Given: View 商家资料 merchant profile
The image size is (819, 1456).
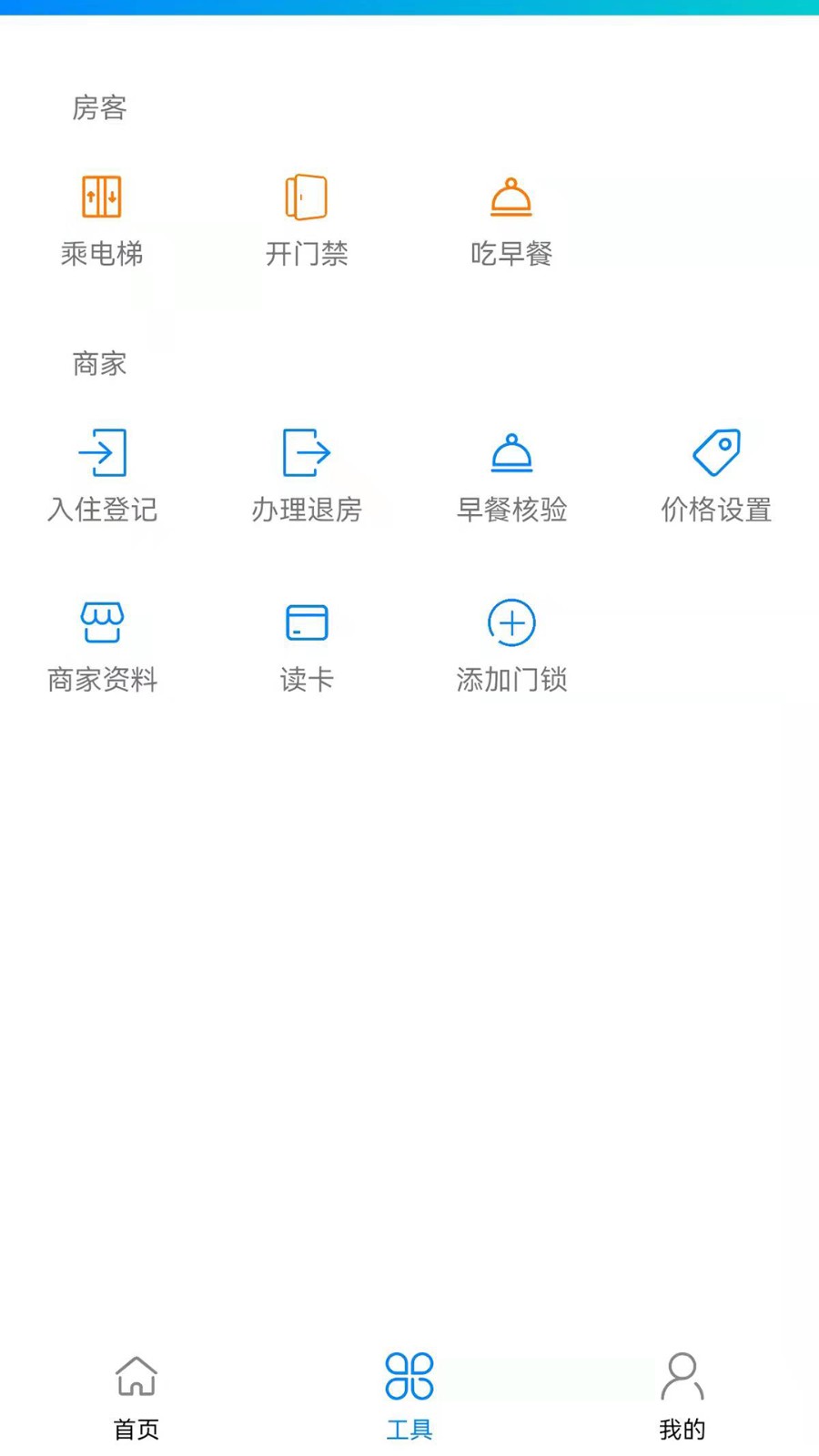Looking at the screenshot, I should tap(102, 644).
